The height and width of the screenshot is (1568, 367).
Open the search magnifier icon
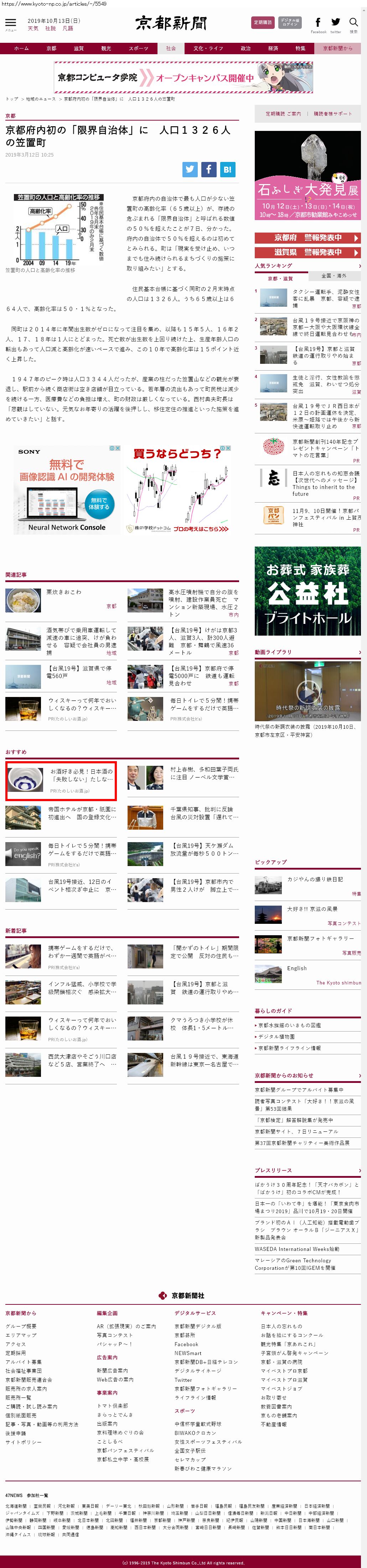pyautogui.click(x=353, y=22)
